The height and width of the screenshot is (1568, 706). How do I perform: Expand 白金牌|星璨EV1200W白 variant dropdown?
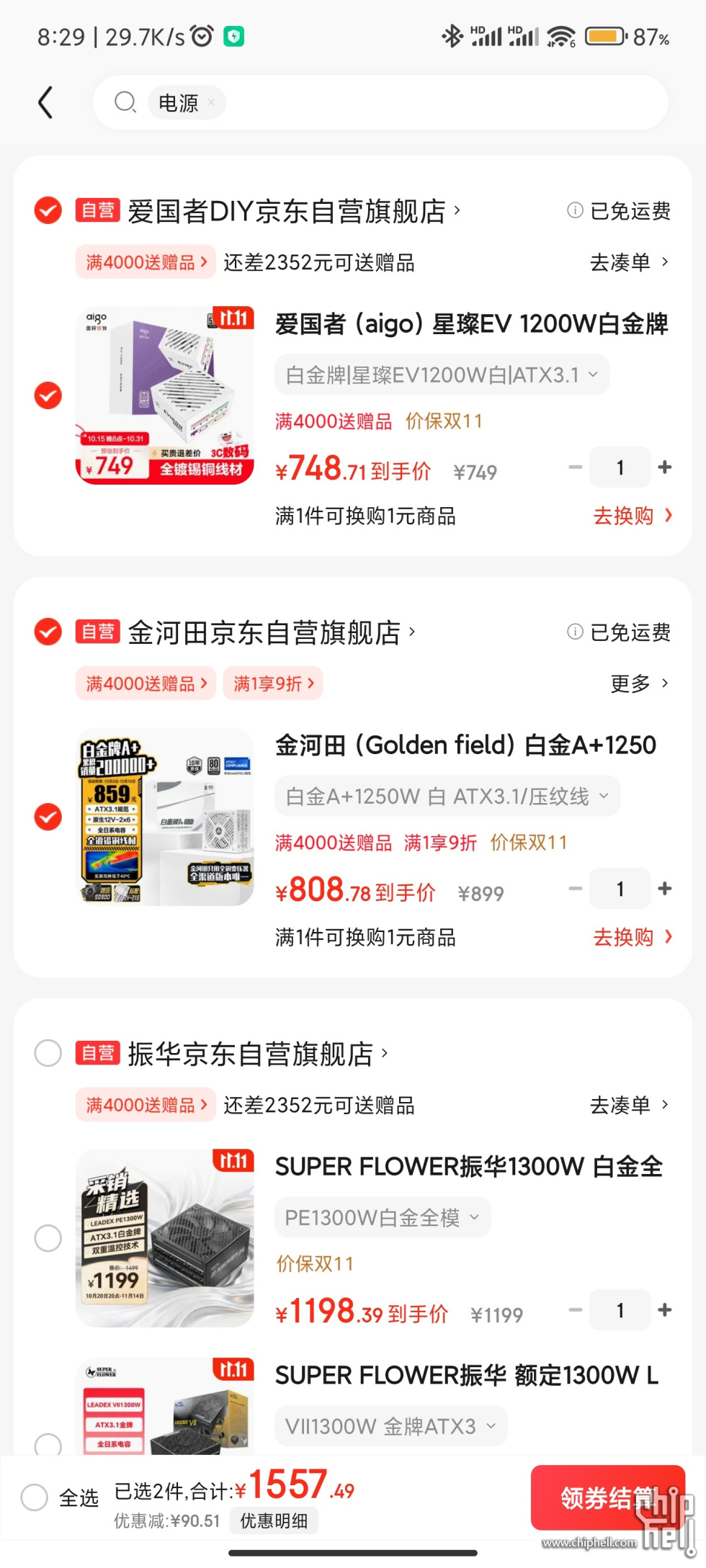coord(442,375)
